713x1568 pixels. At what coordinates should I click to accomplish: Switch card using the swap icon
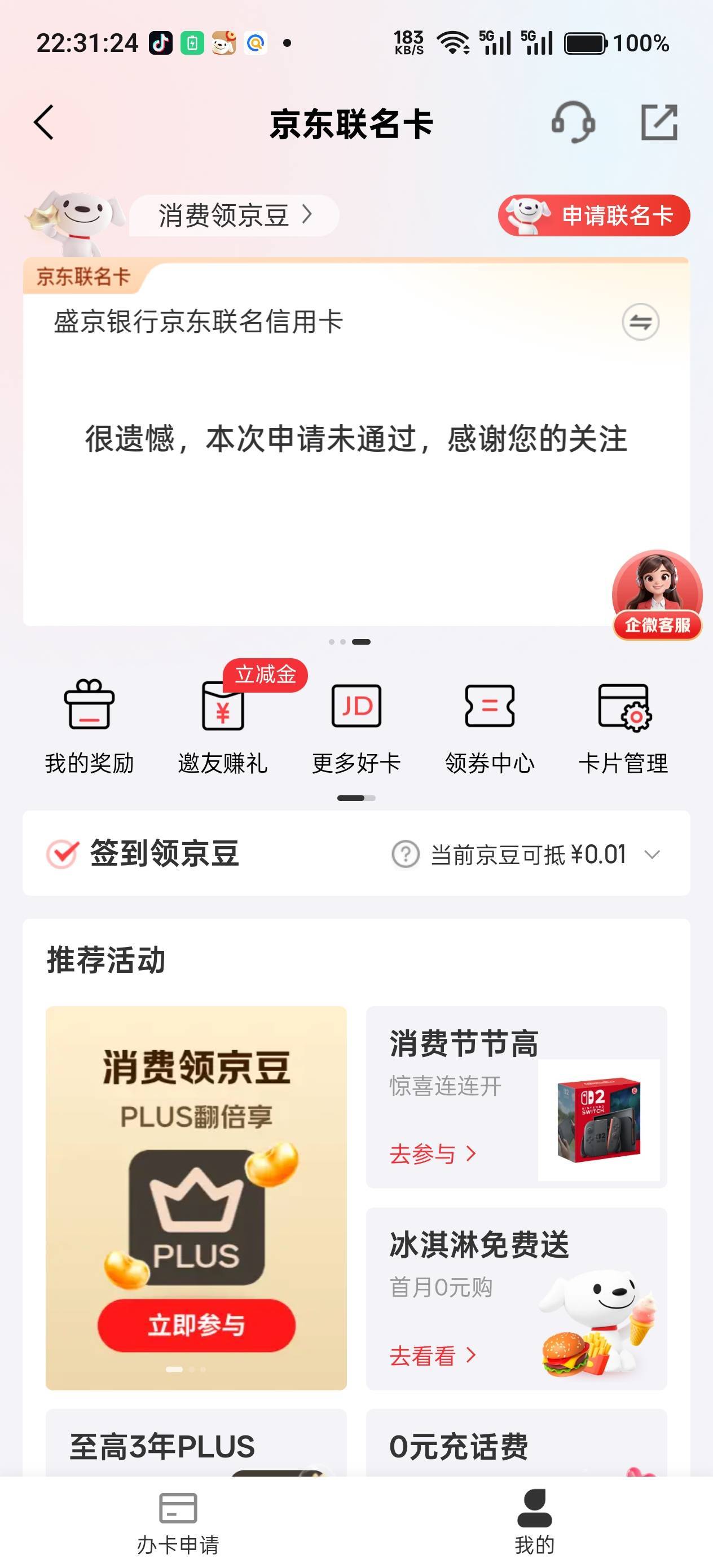[640, 321]
